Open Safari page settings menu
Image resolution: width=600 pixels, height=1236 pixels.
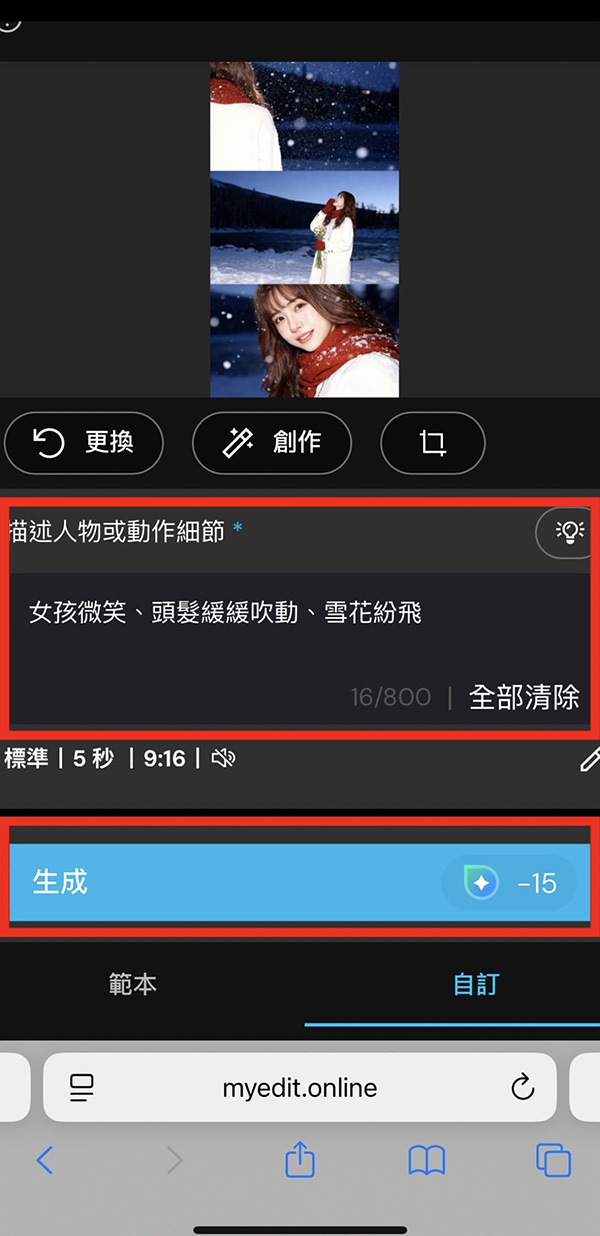[x=82, y=1088]
